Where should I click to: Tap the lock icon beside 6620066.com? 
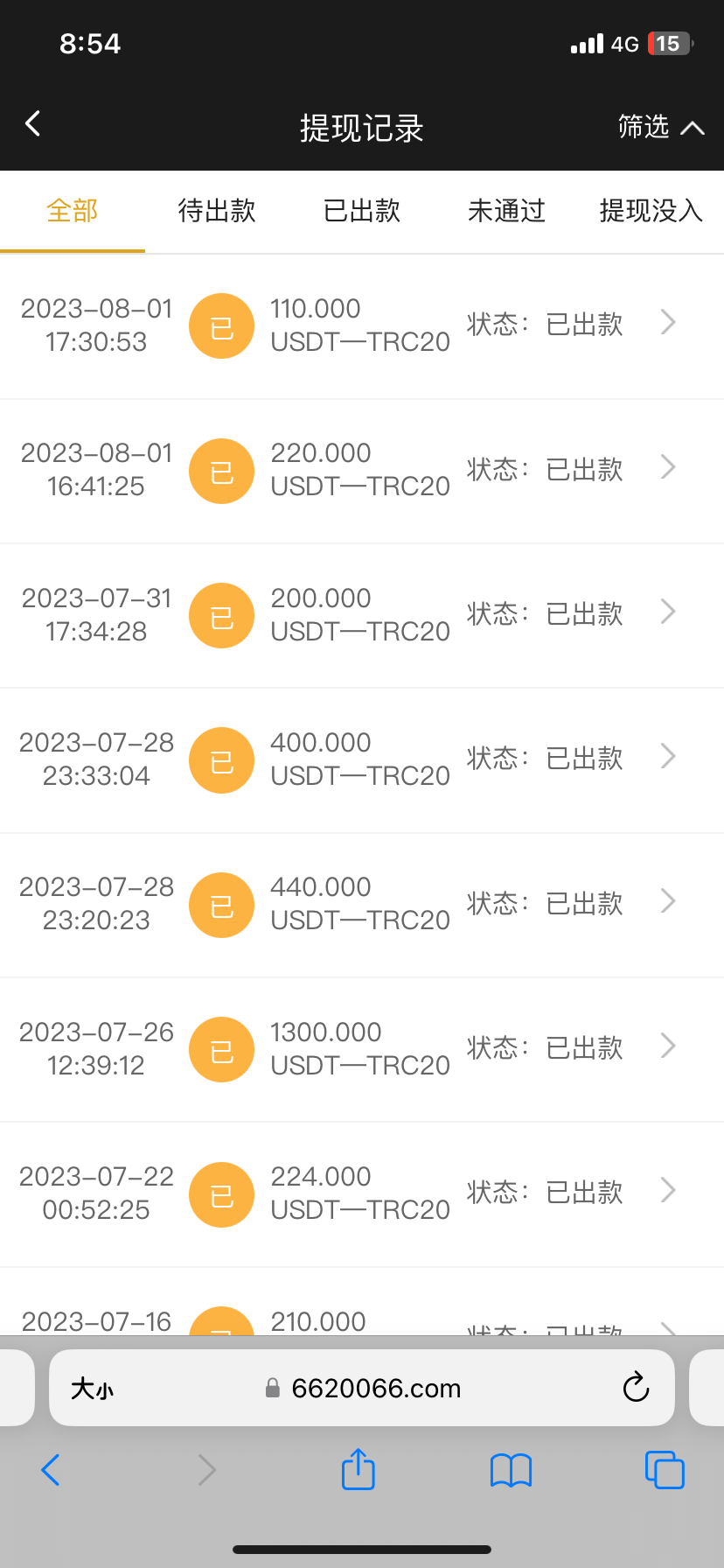271,1388
